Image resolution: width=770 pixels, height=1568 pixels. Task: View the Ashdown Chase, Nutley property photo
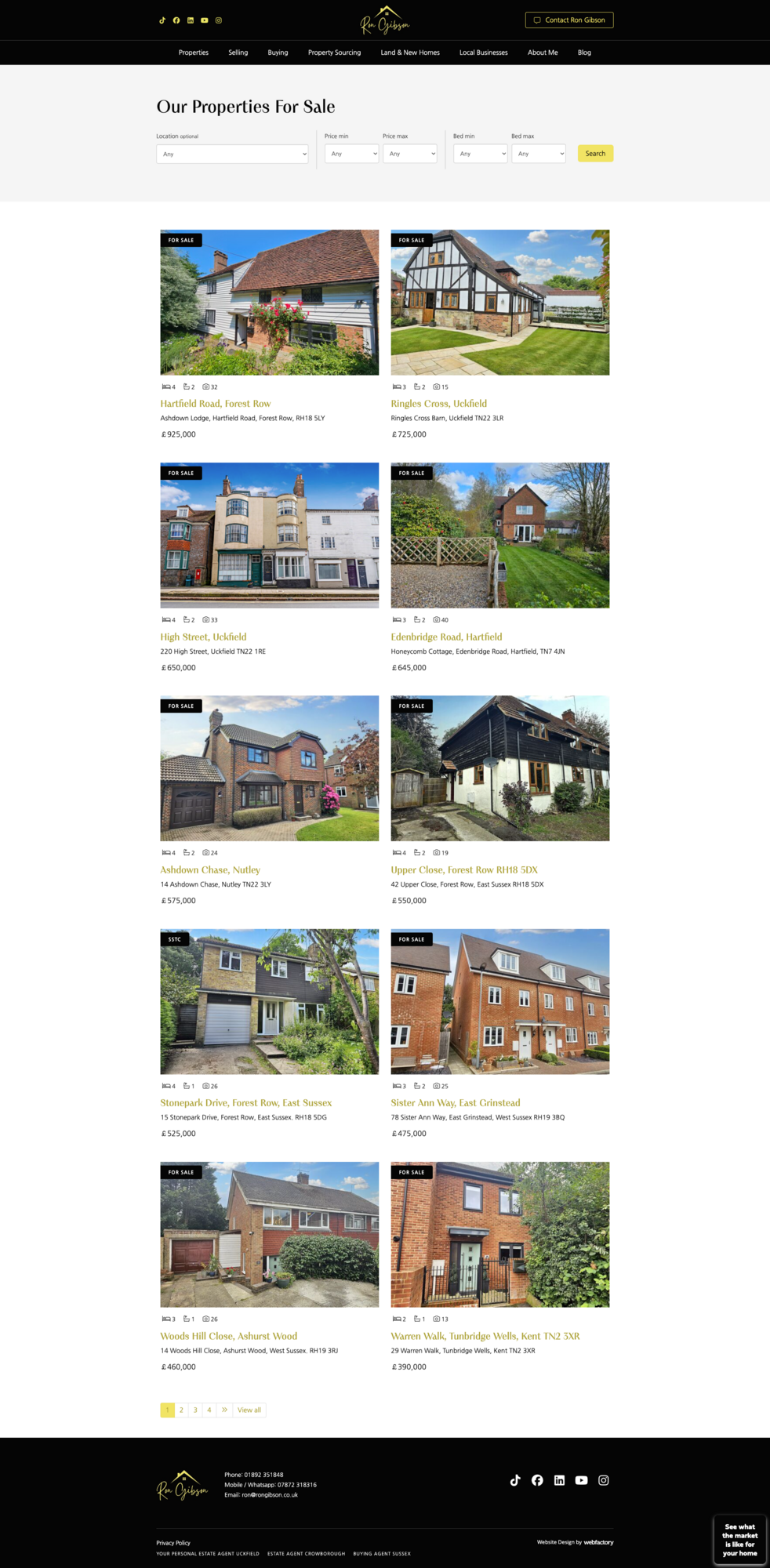tap(269, 768)
